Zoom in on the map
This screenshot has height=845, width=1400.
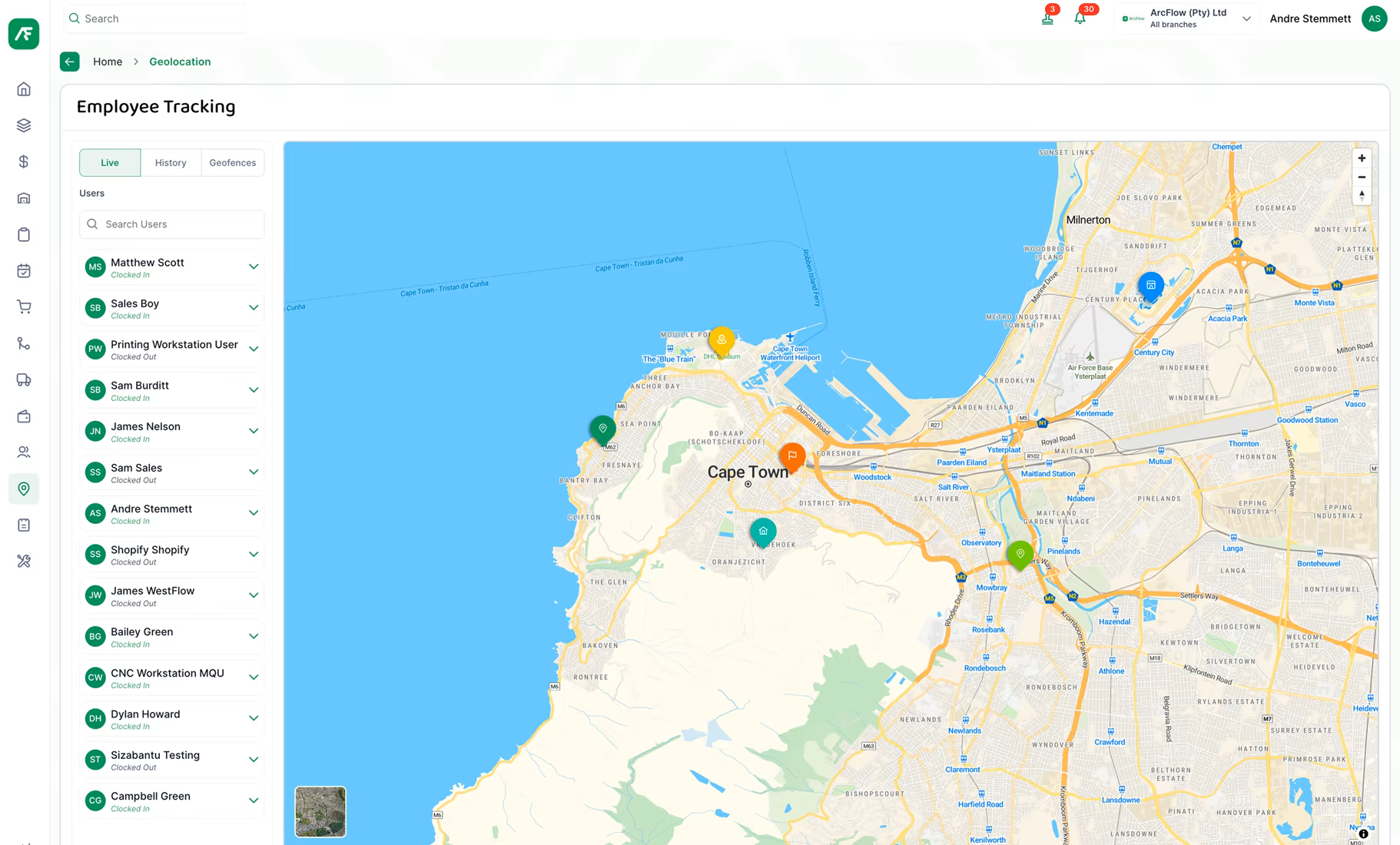(x=1362, y=158)
